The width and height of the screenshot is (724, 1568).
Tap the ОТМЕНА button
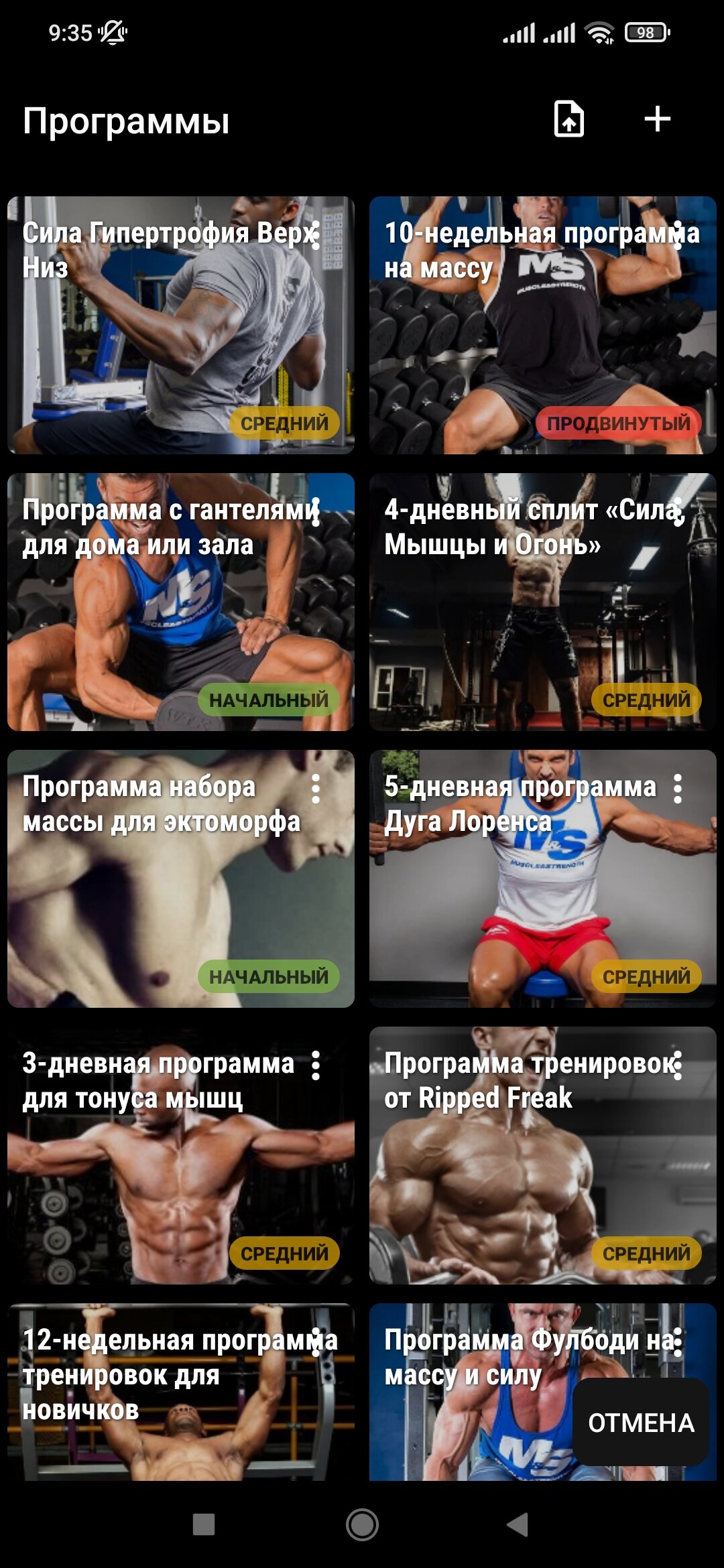click(641, 1422)
